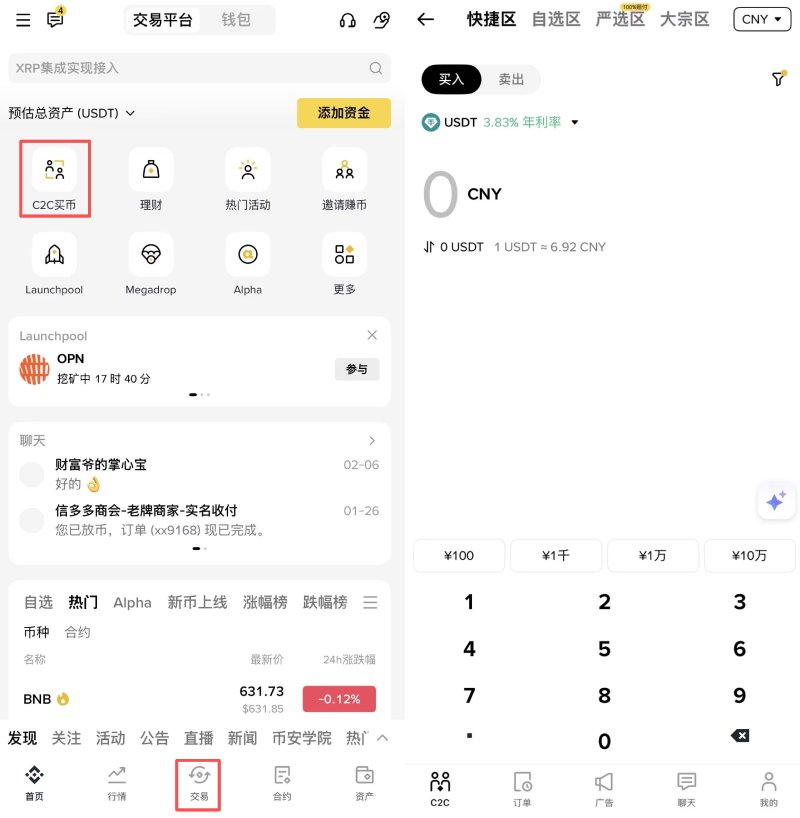The height and width of the screenshot is (818, 800).
Task: Open C2C买币 shortcut
Action: pyautogui.click(x=54, y=179)
